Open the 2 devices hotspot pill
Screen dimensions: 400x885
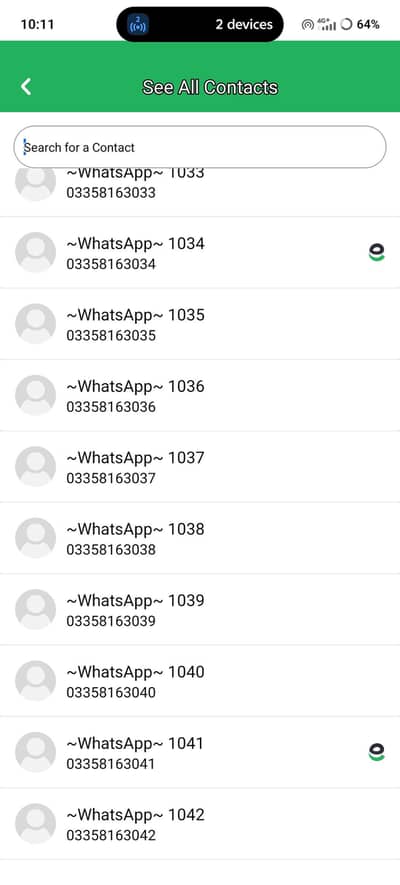(x=200, y=24)
